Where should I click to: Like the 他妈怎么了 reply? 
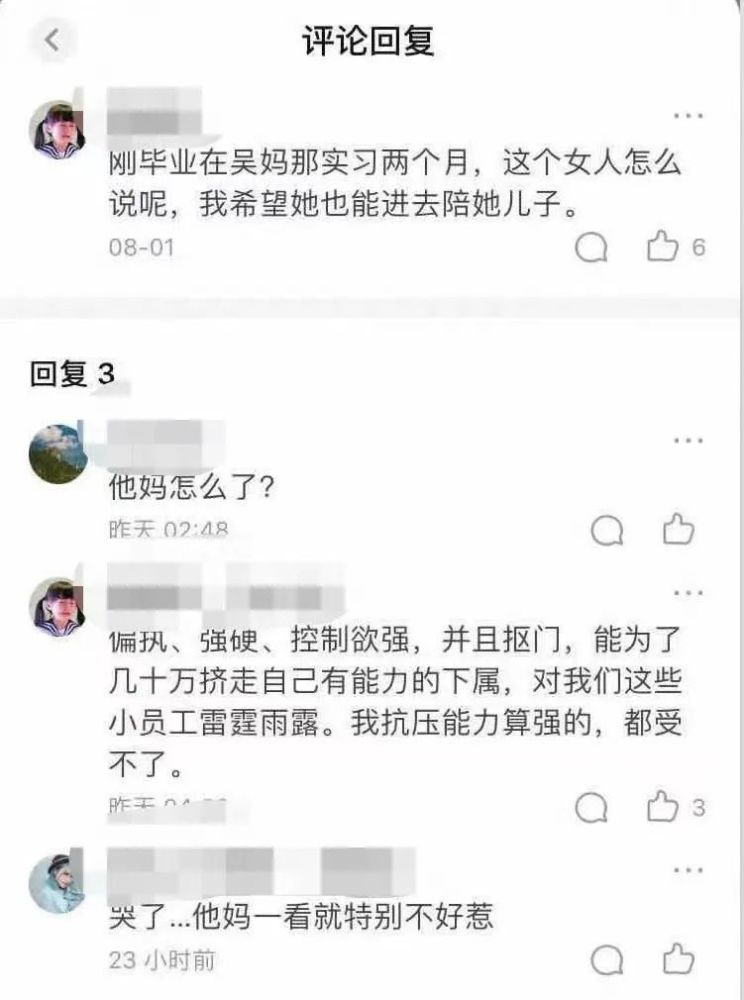click(678, 529)
